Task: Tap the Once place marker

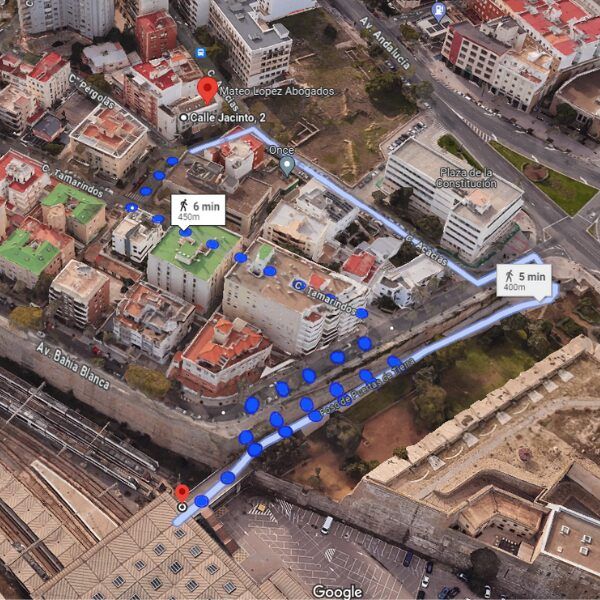Action: coord(288,163)
